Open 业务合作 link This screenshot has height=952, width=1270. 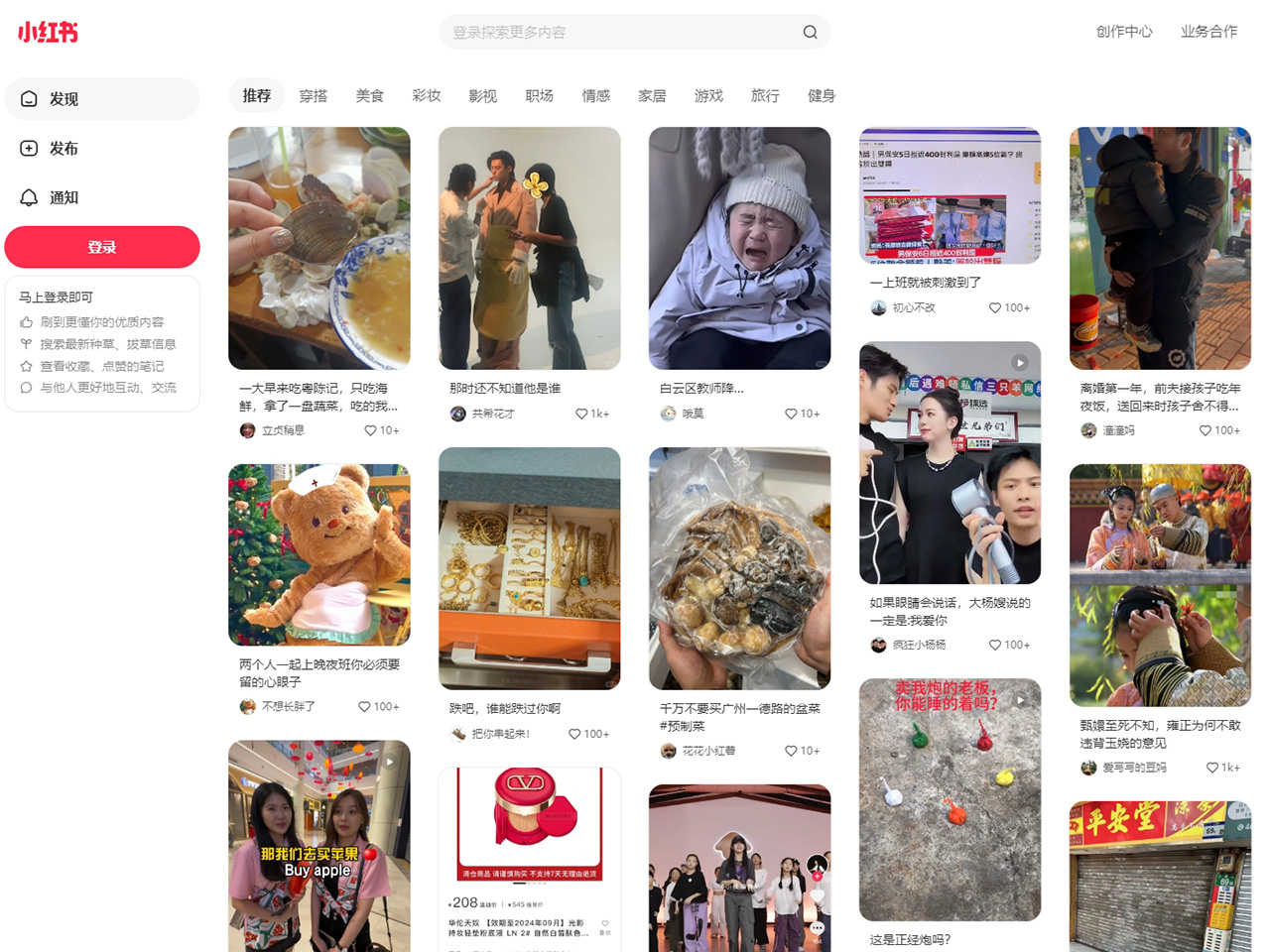(1208, 32)
